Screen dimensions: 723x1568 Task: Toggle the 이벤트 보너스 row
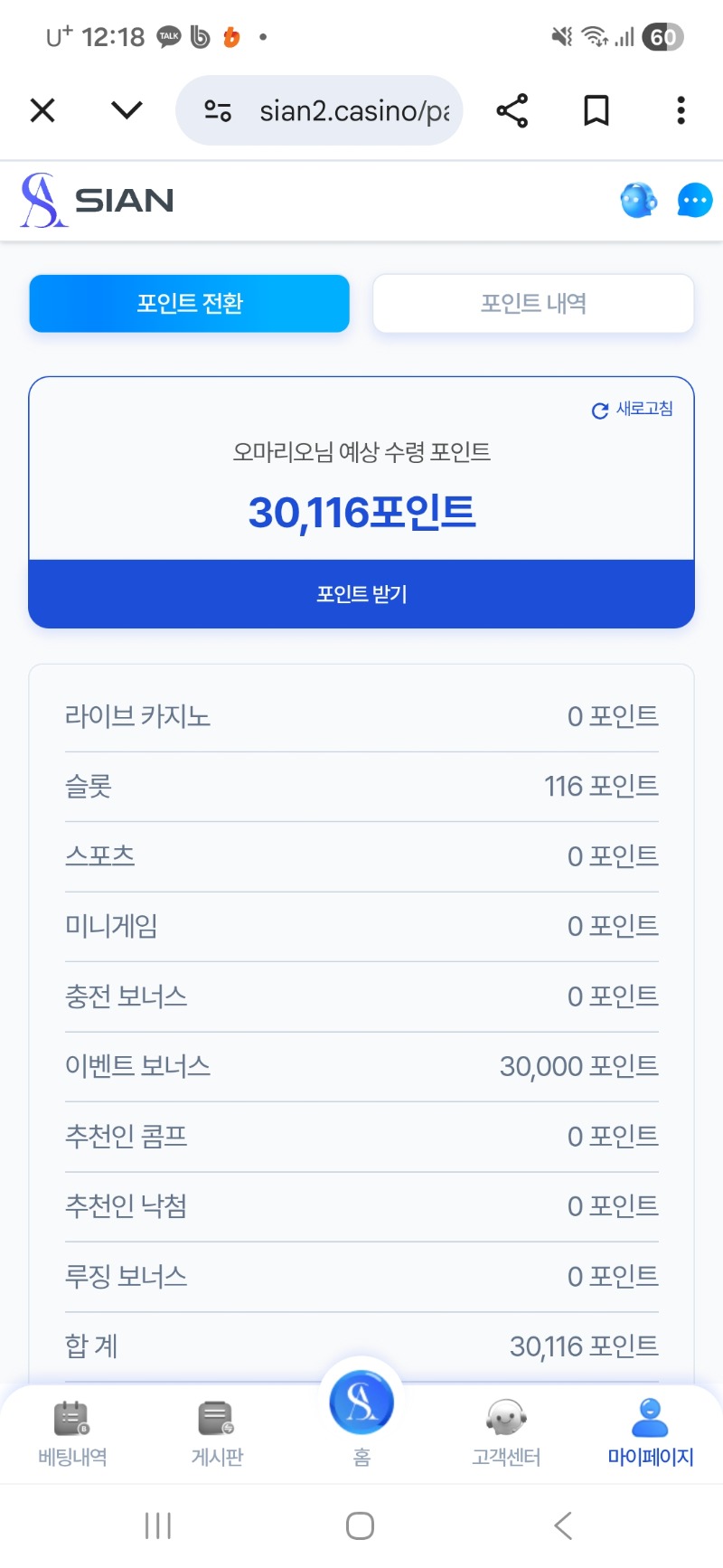coord(361,1065)
